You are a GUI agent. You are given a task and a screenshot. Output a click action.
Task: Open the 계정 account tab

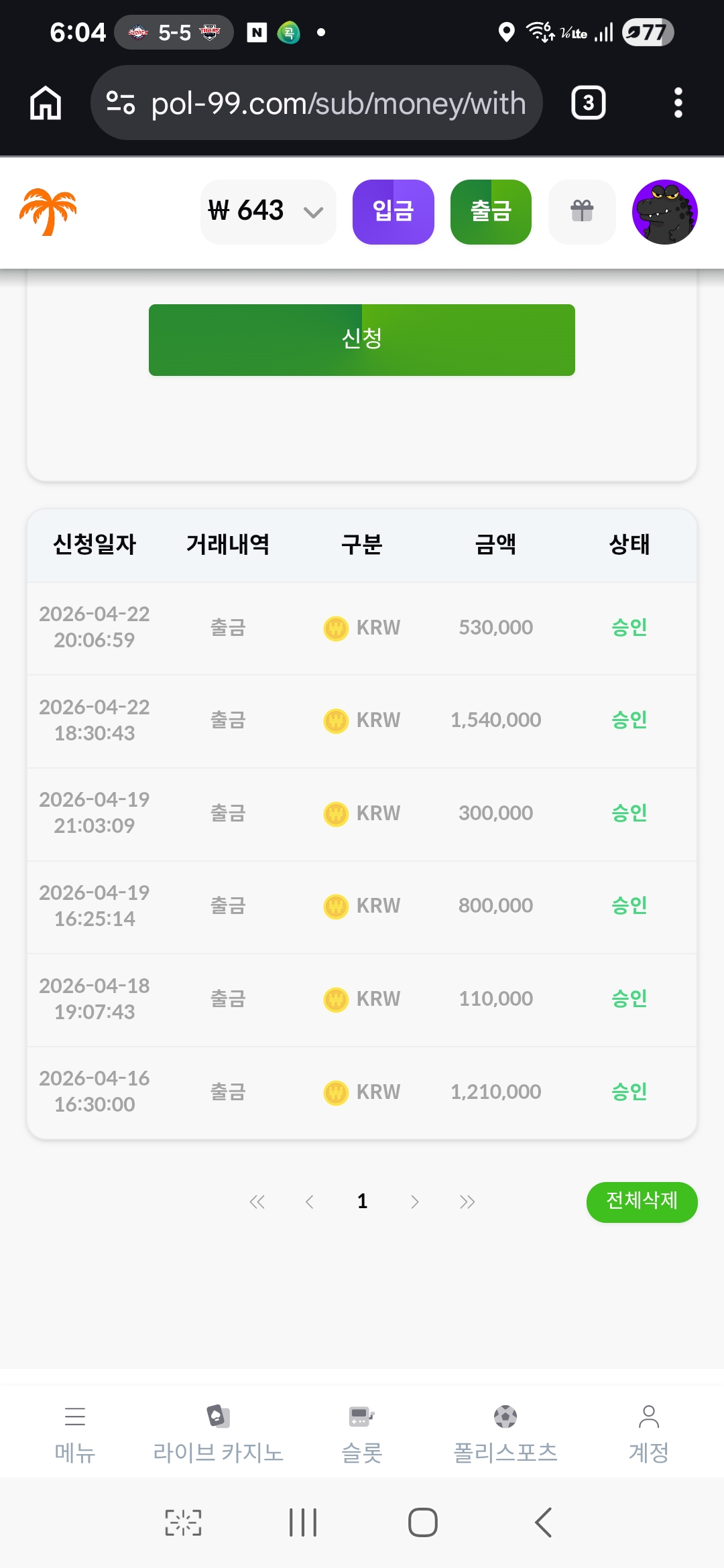pyautogui.click(x=648, y=1434)
